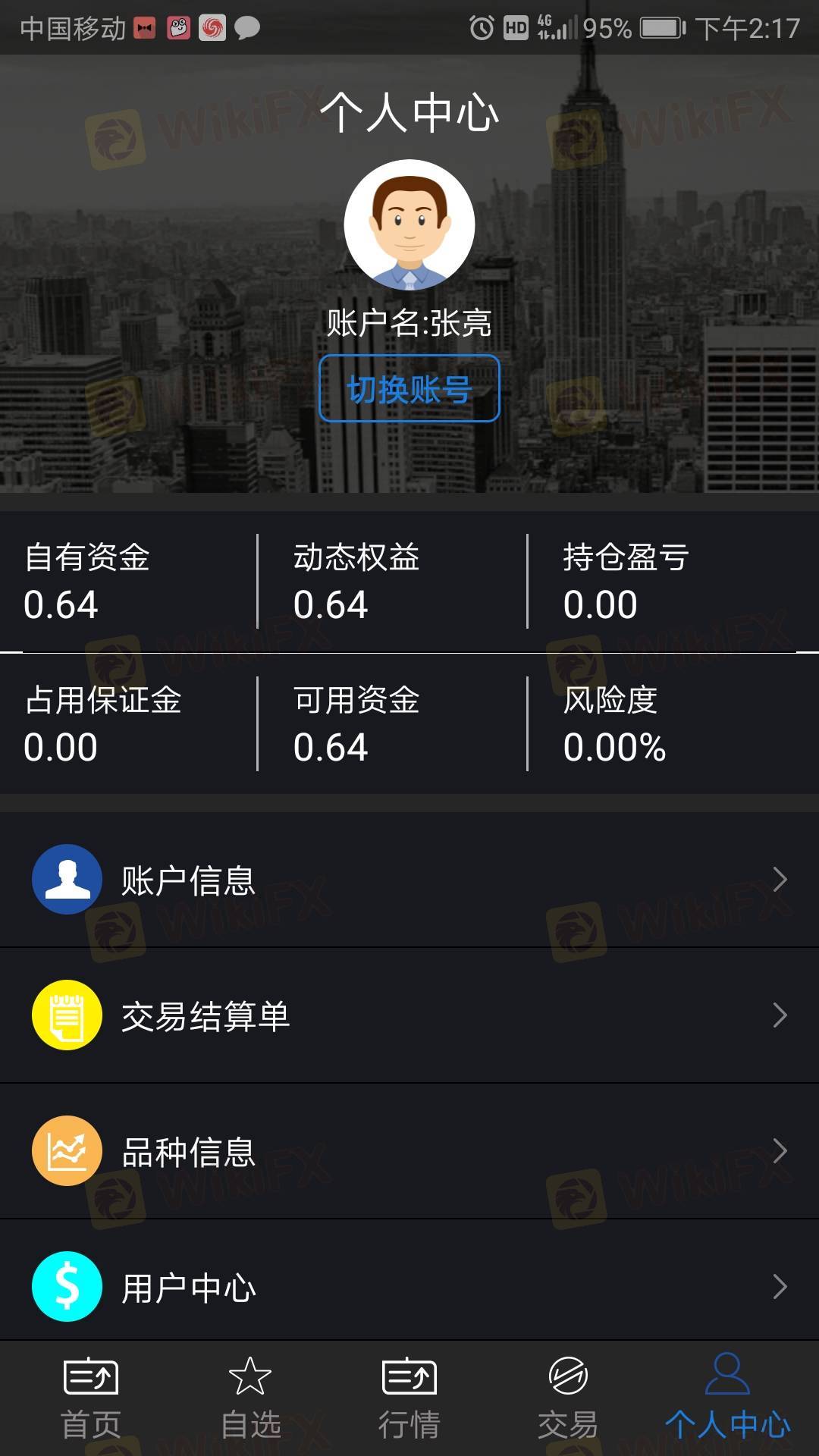Go to the 自选 watchlist tab
The height and width of the screenshot is (1456, 819).
click(x=250, y=1398)
